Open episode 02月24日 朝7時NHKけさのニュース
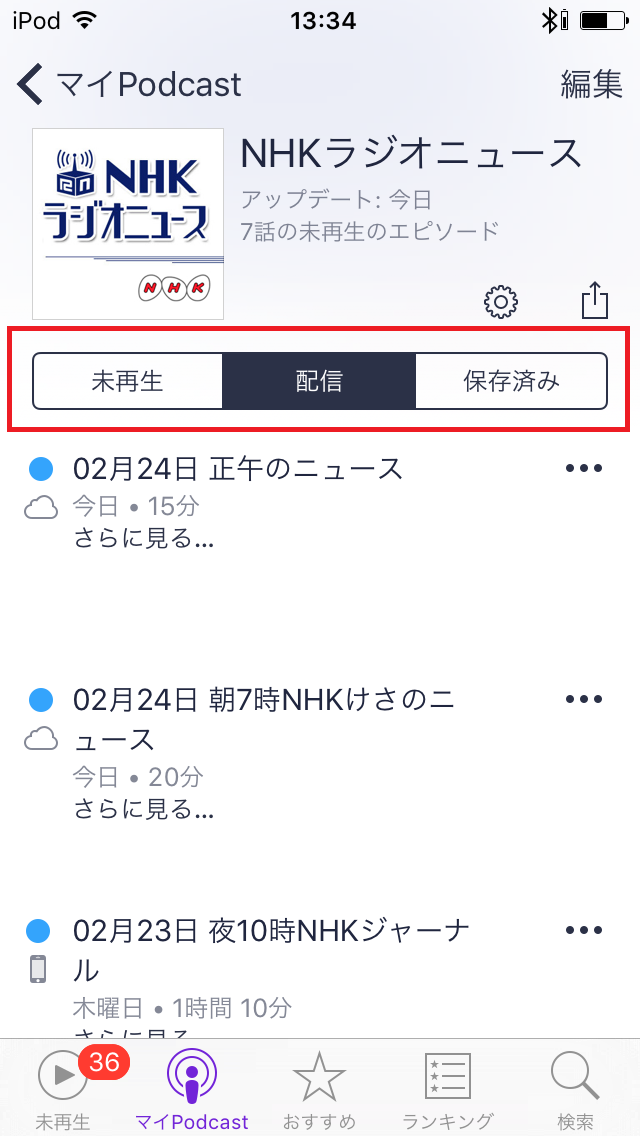Screen dimensions: 640x1136 tap(264, 719)
